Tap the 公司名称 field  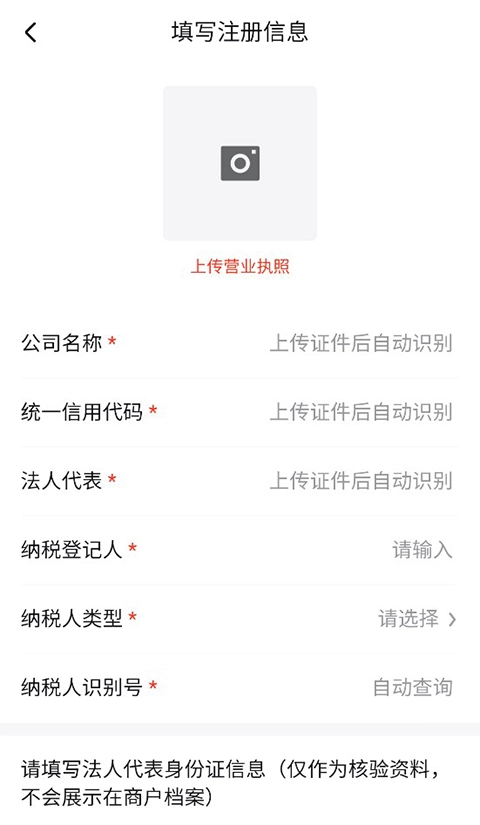click(x=240, y=343)
